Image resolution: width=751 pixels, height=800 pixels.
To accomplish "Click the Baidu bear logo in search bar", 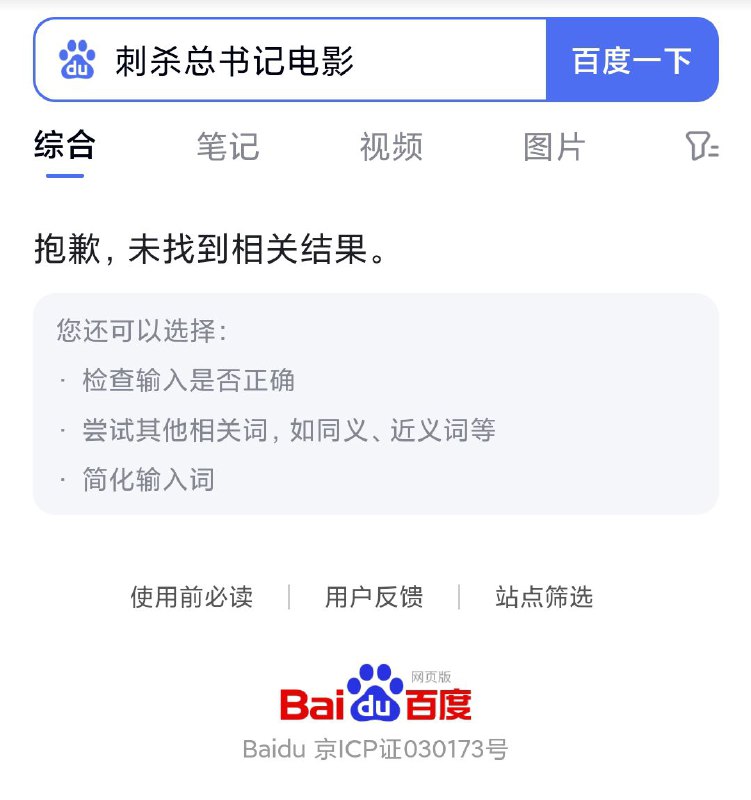I will click(75, 60).
